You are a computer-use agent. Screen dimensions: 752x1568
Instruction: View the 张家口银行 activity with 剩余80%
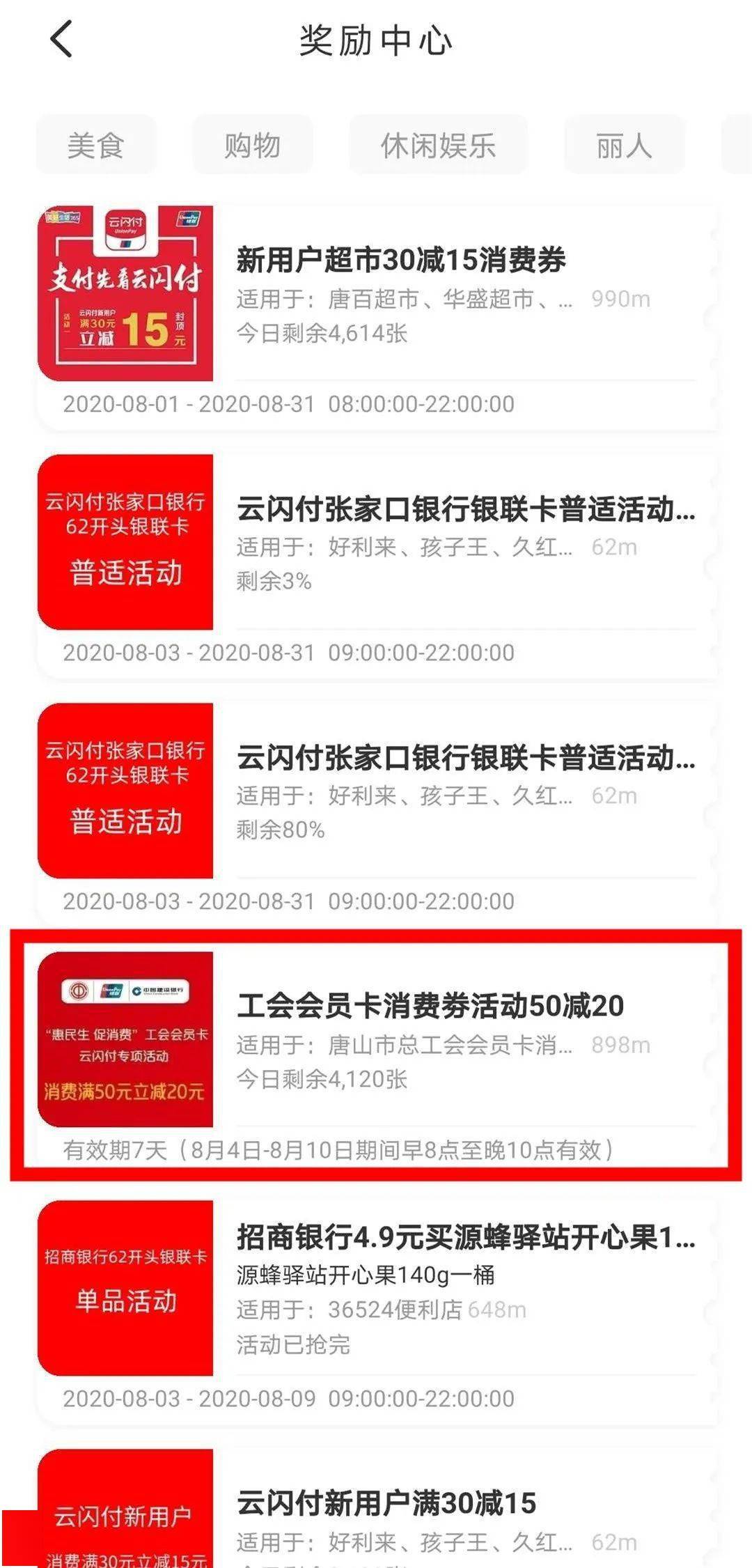(x=465, y=758)
